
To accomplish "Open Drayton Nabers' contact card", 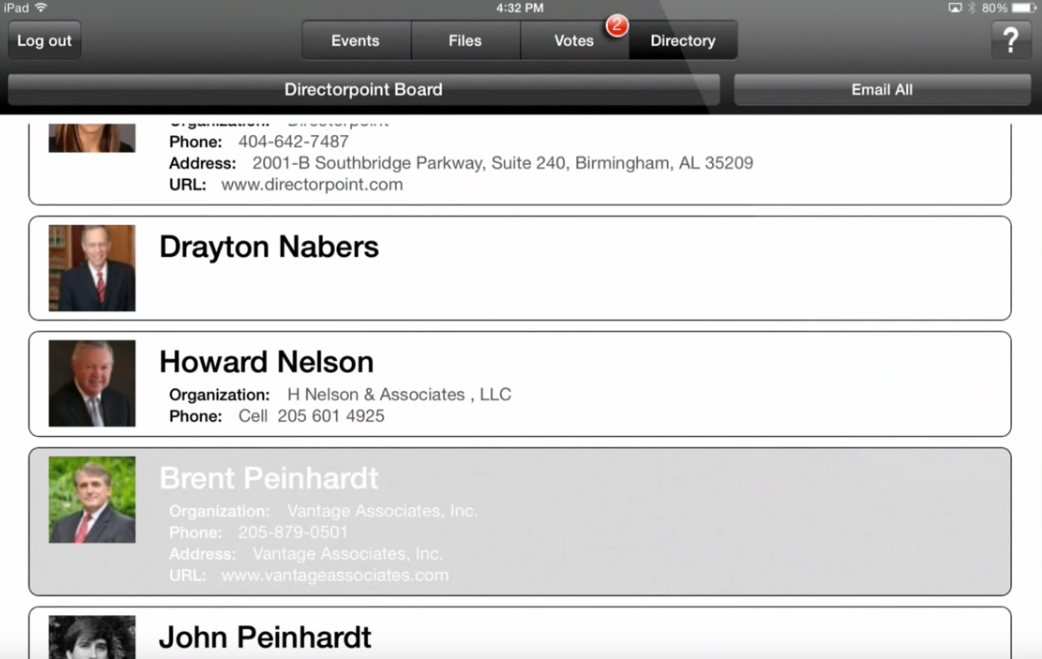I will click(x=519, y=268).
